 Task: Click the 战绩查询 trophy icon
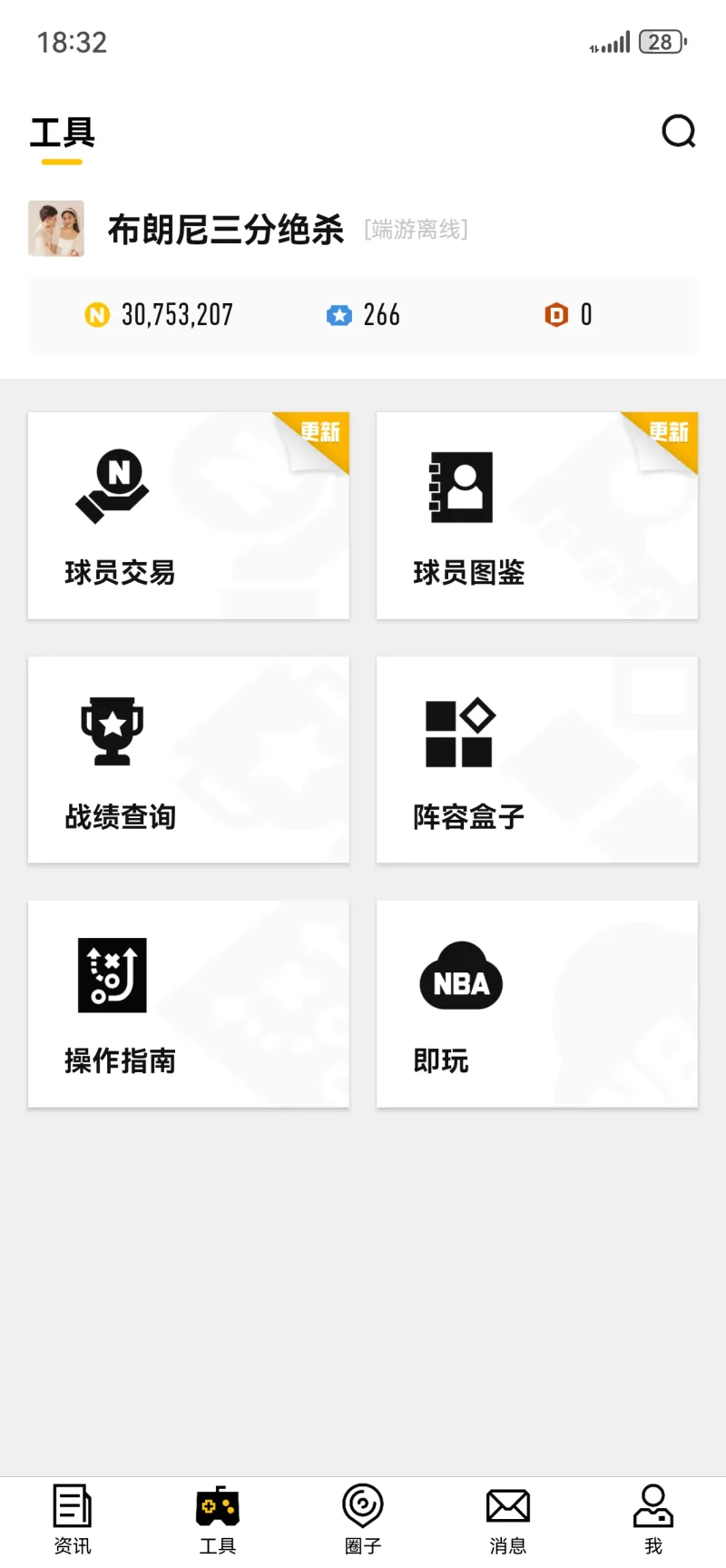coord(111,730)
